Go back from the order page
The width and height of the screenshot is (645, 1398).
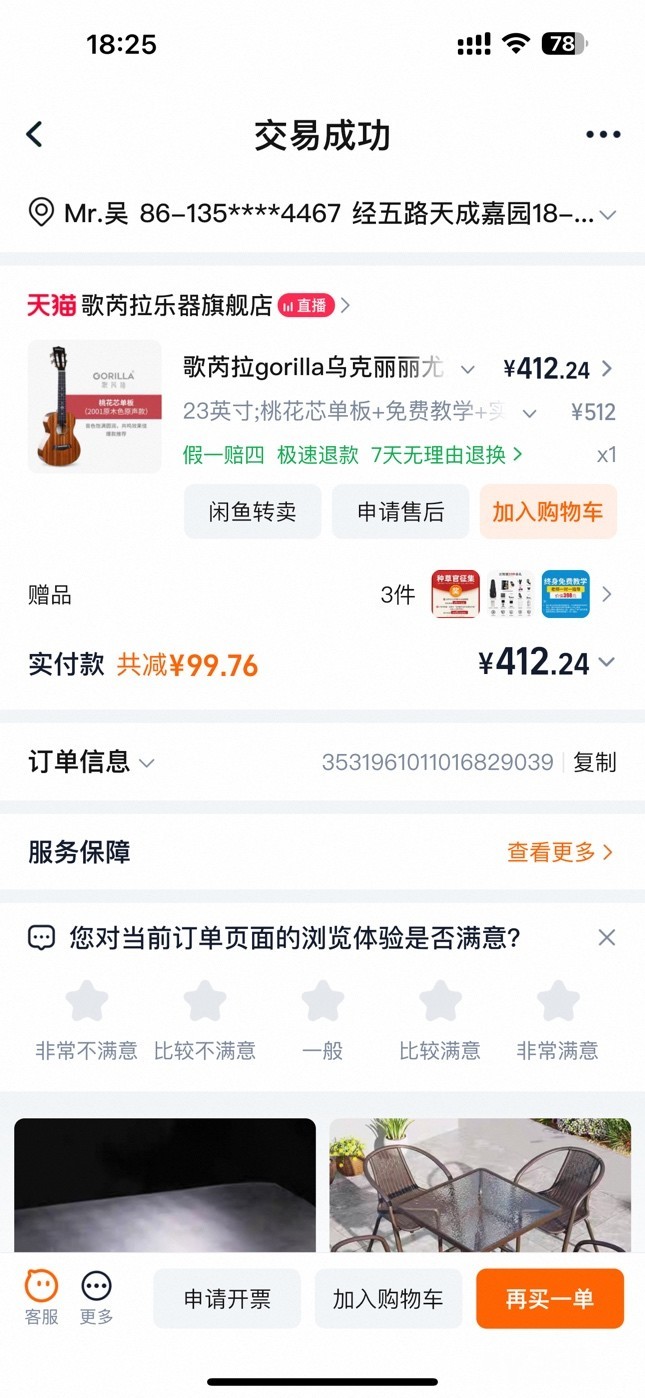(35, 135)
